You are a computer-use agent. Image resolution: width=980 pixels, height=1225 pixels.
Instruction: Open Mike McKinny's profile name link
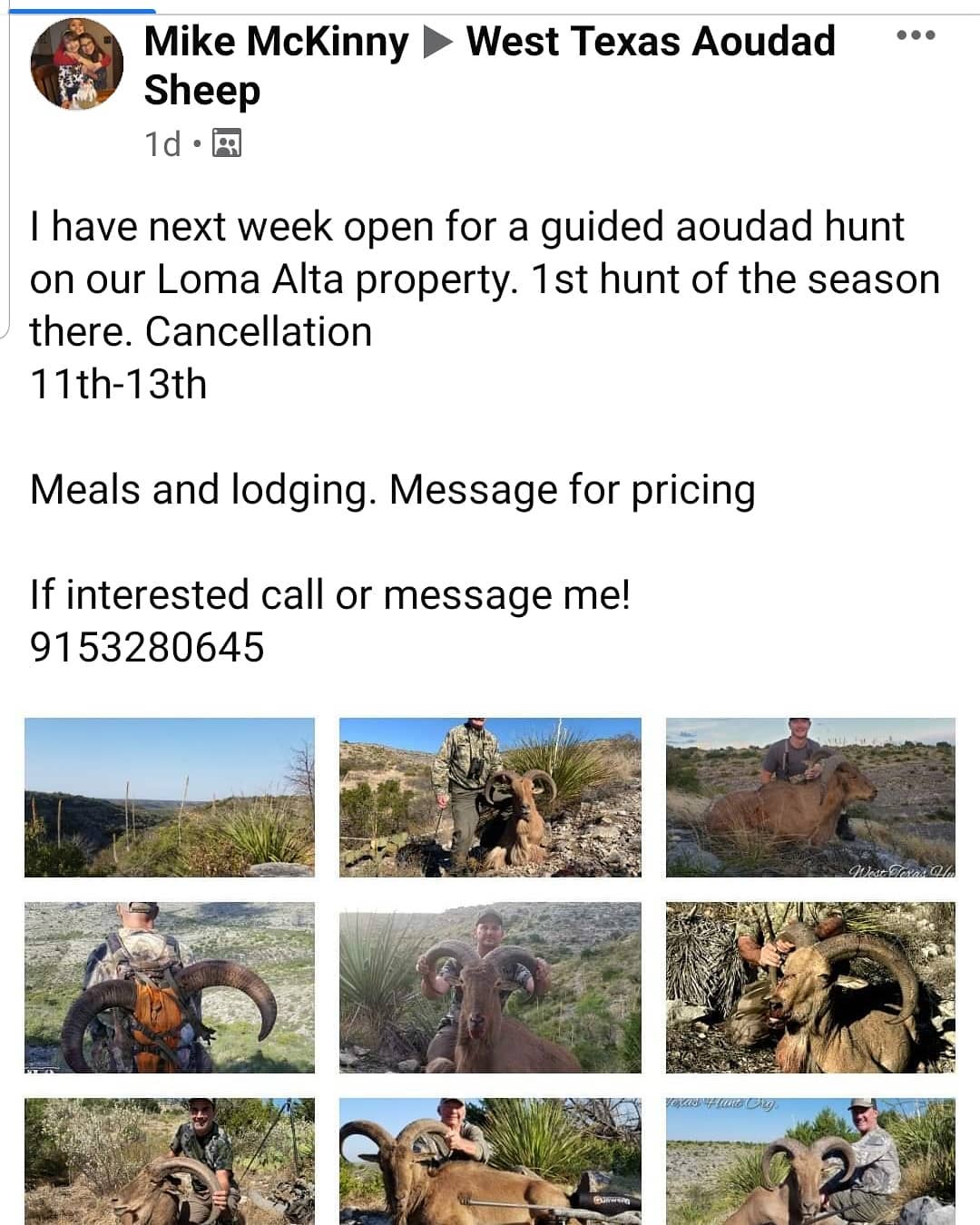[276, 42]
